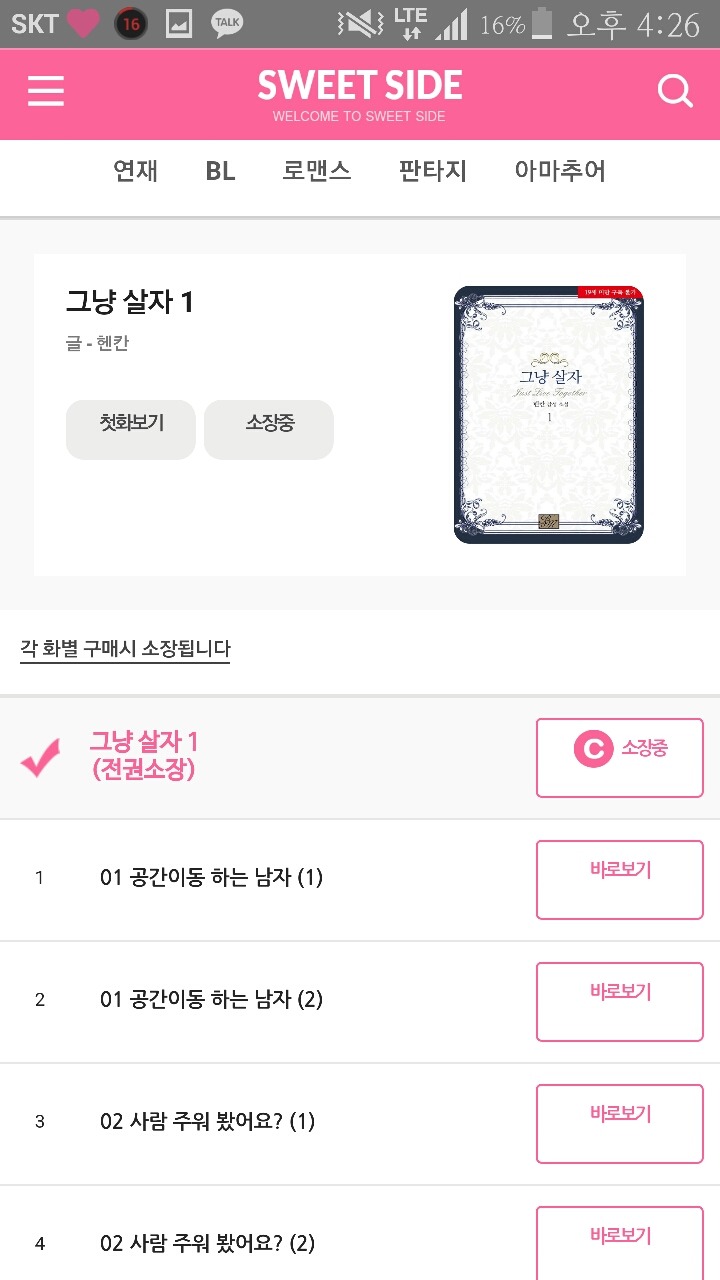Screen dimensions: 720x1280
Task: Switch to the BL tab
Action: pos(220,171)
